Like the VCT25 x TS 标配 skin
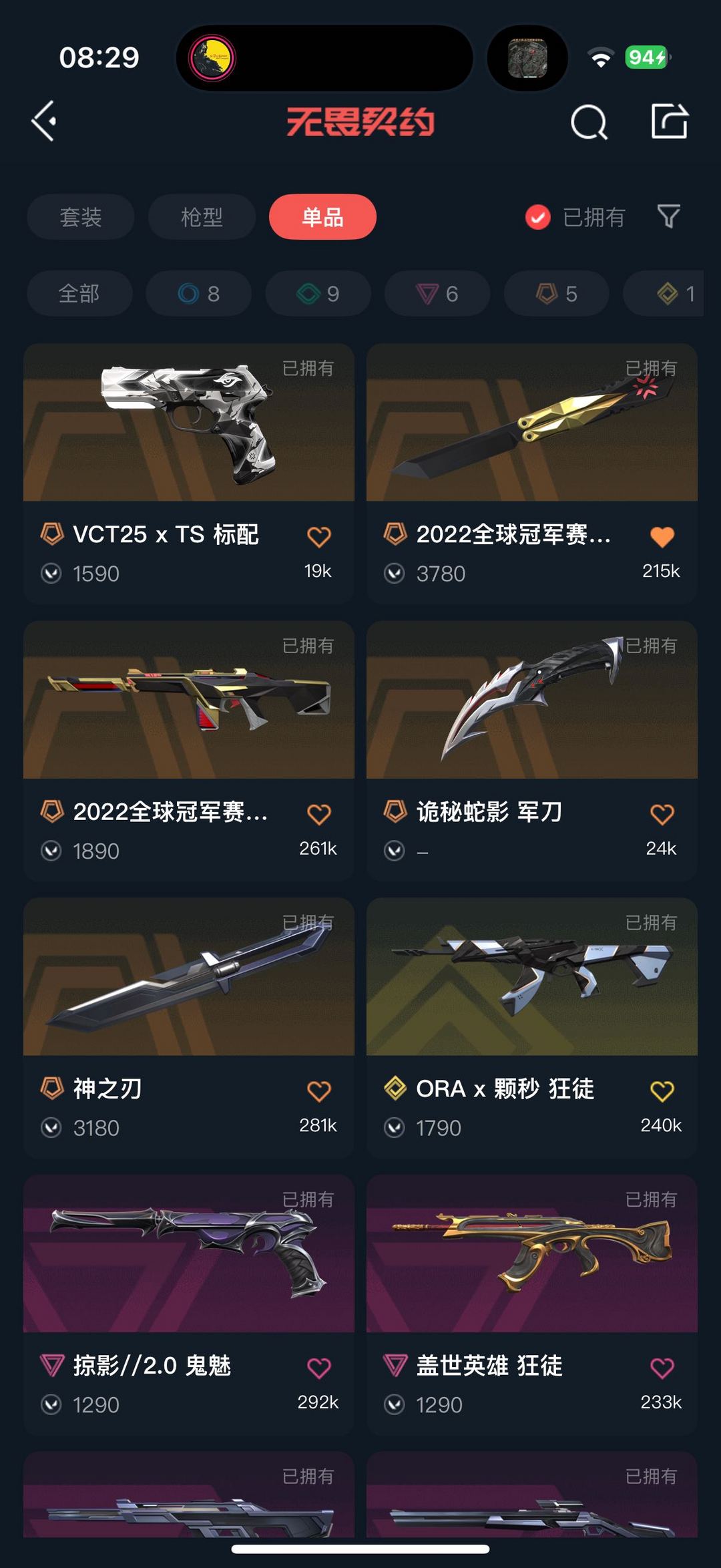The height and width of the screenshot is (1568, 721). (x=318, y=536)
